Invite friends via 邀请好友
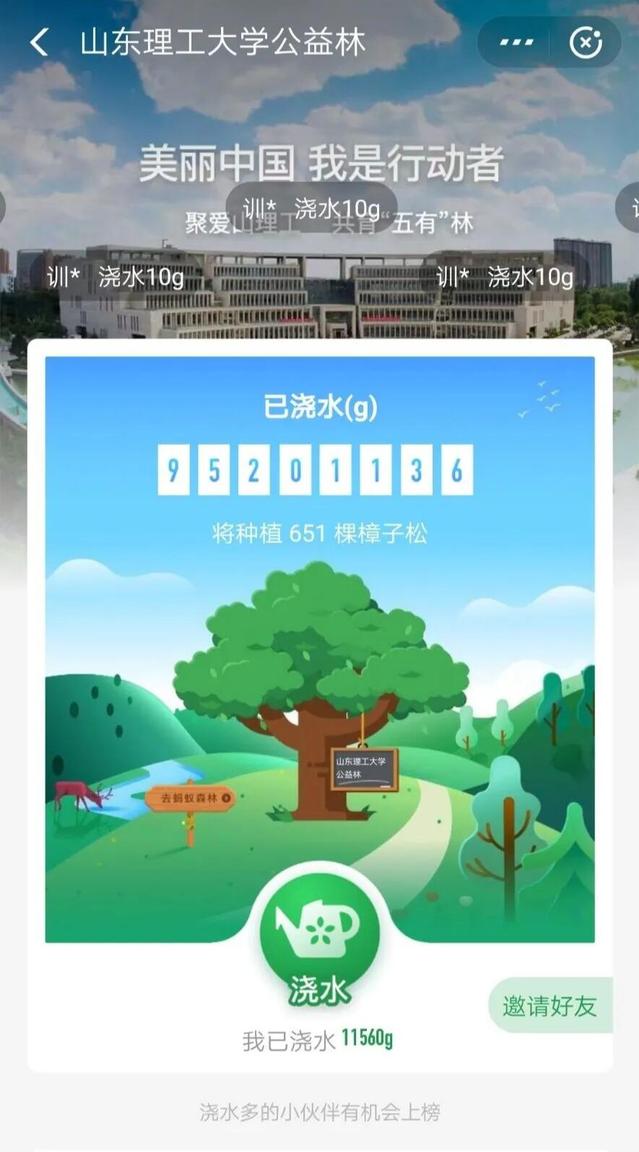Screen dimensions: 639x1152 coord(550,1006)
